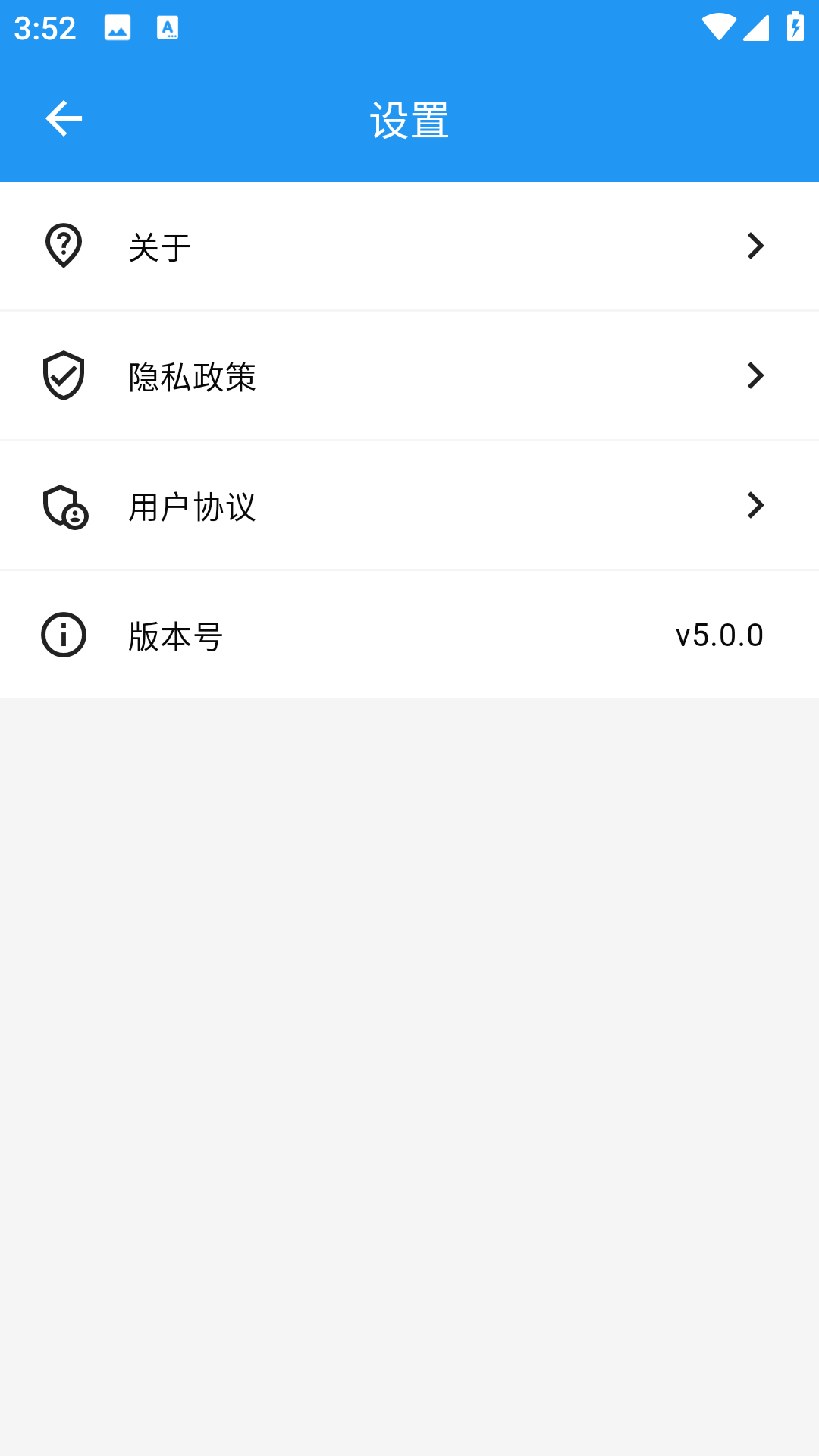Expand the 用户协议 row chevron
This screenshot has height=1456, width=819.
(755, 505)
